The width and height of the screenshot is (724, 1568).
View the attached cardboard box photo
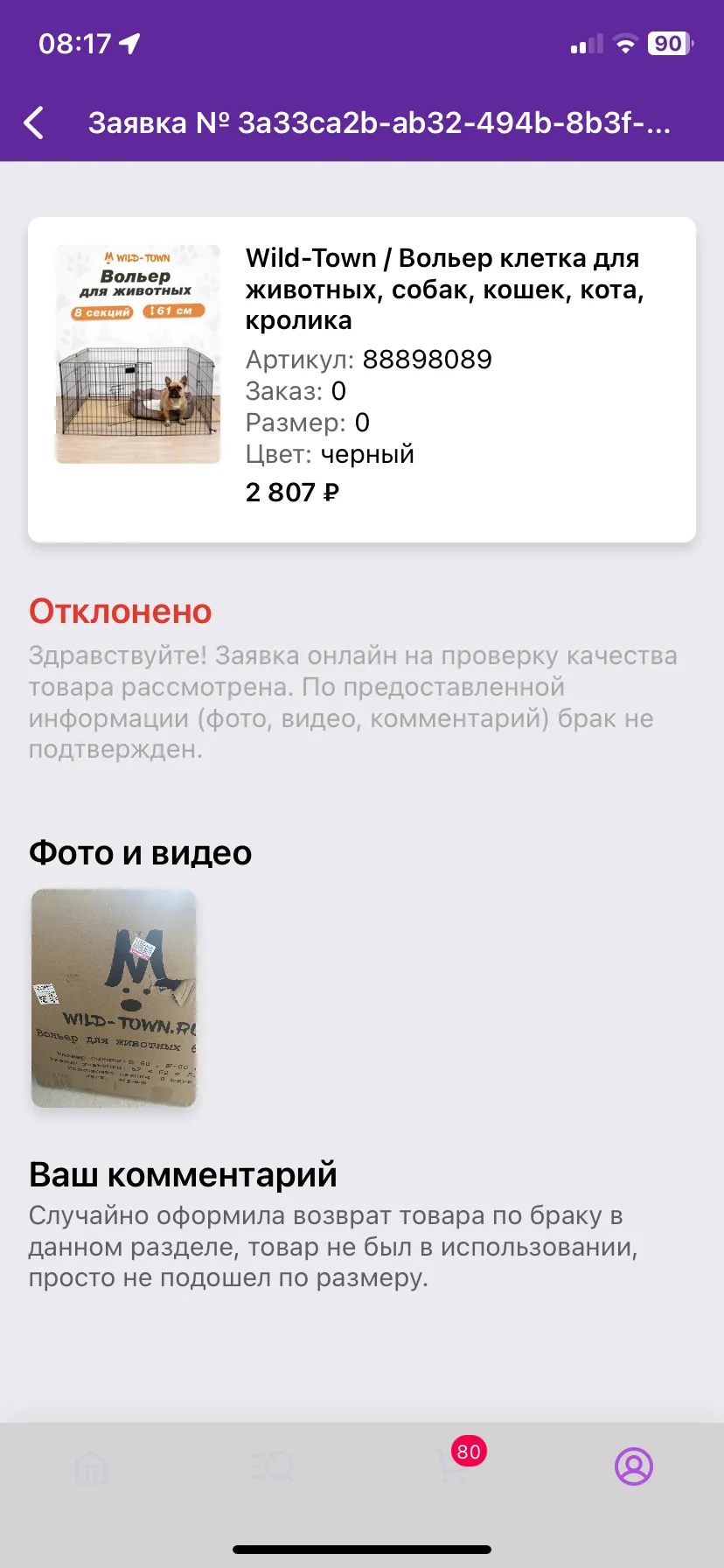coord(114,998)
